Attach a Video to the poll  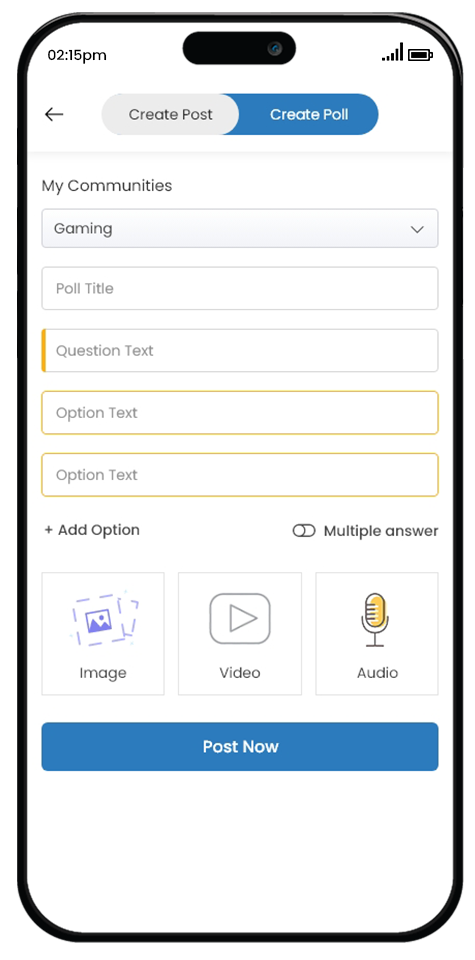240,634
